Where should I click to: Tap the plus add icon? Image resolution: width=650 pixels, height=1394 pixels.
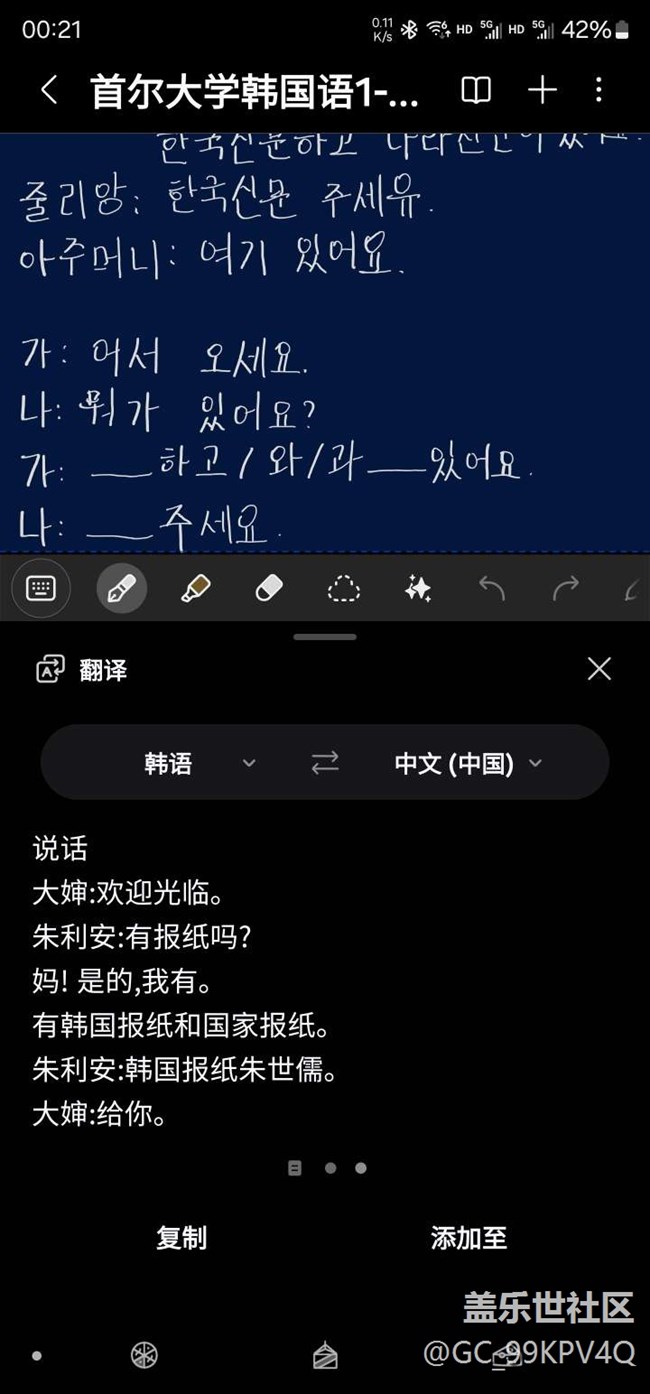point(542,91)
